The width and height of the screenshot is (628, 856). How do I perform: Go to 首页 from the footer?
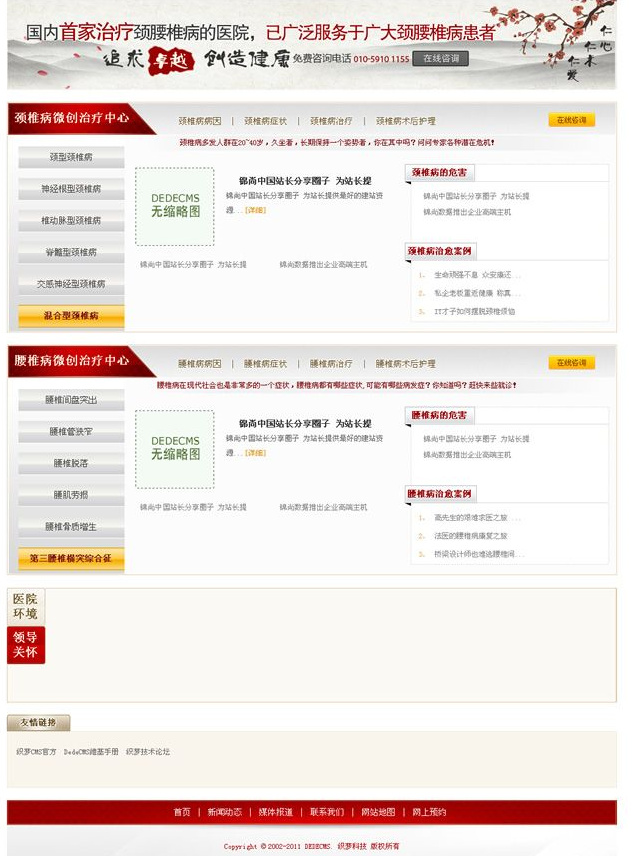pos(181,812)
